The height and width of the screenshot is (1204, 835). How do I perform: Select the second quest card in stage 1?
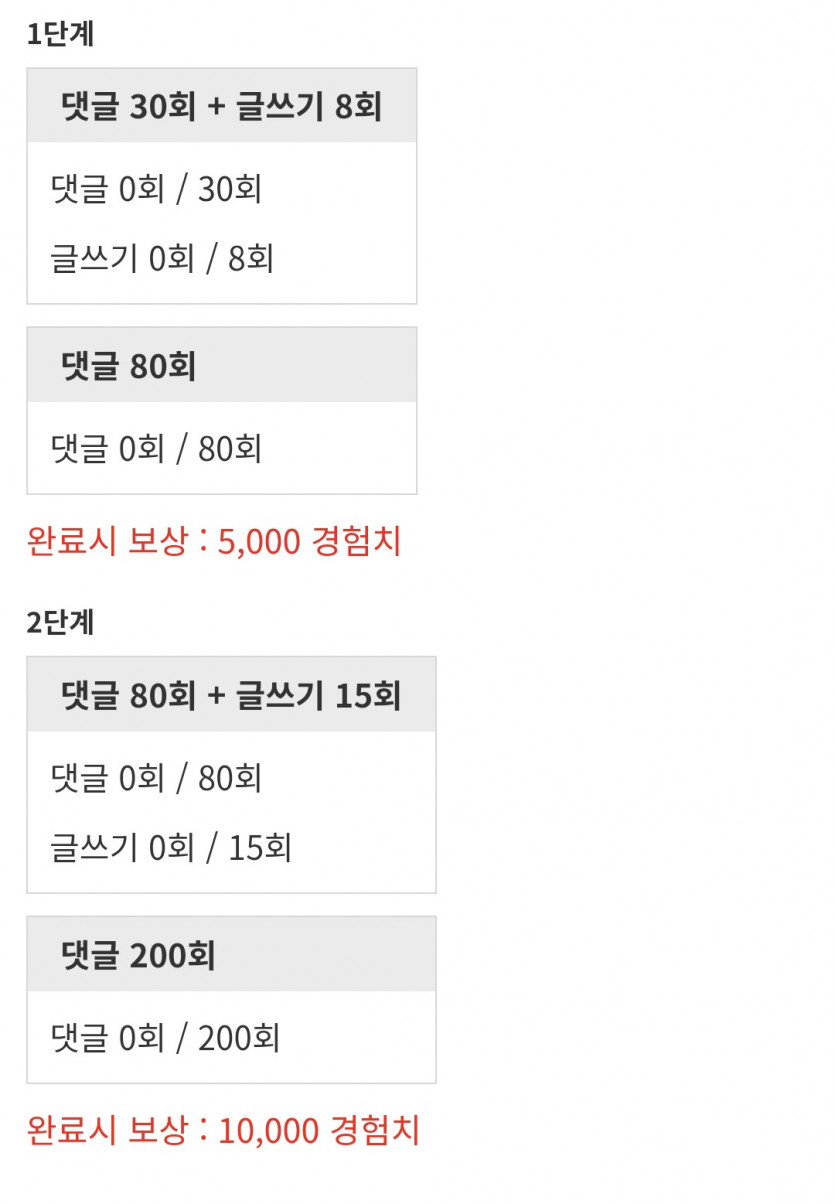(x=222, y=410)
